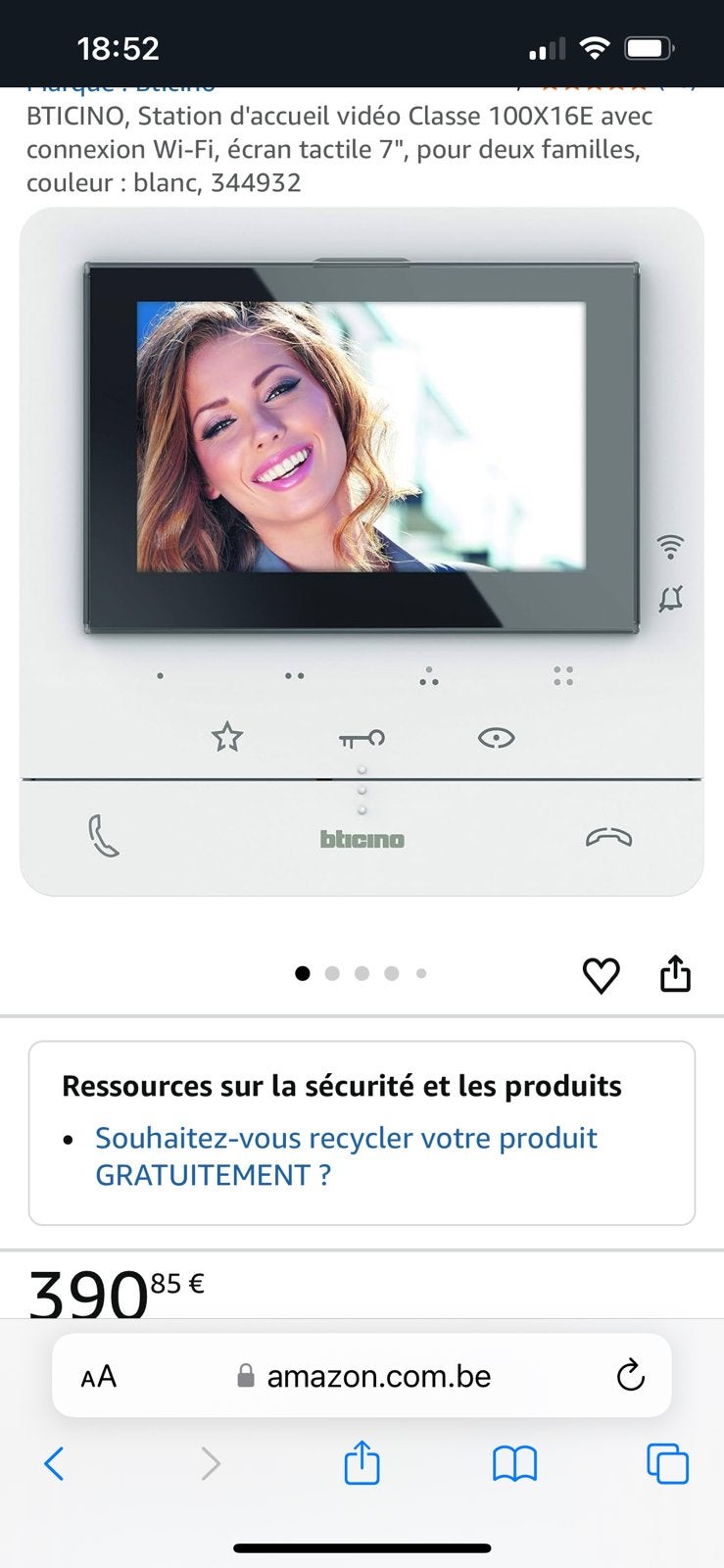The width and height of the screenshot is (724, 1568).
Task: Go back to previous page in Safari
Action: [55, 1464]
